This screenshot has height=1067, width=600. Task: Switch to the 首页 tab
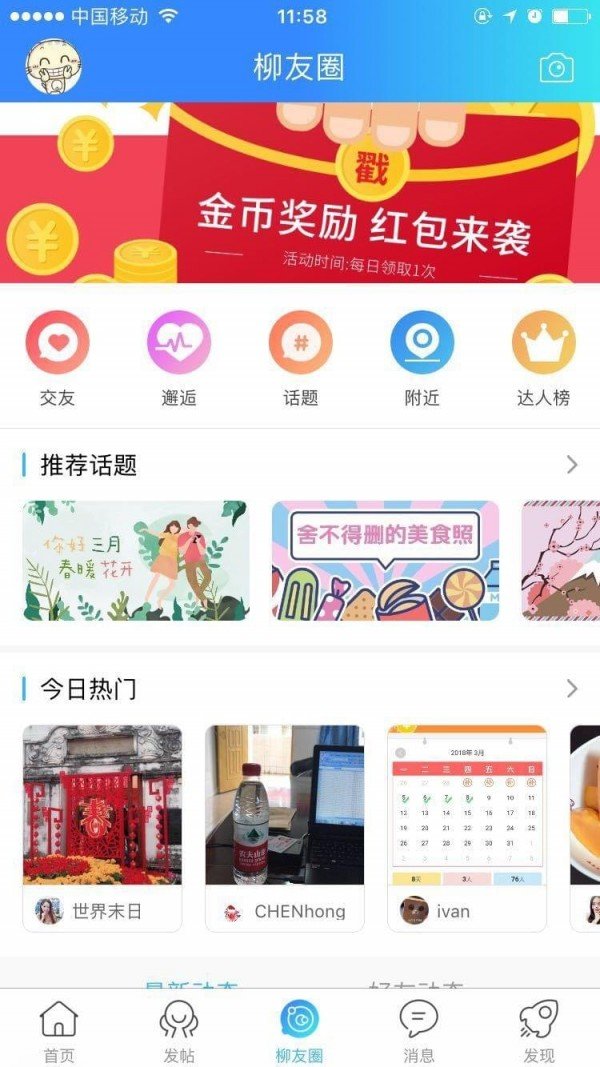click(x=58, y=1030)
